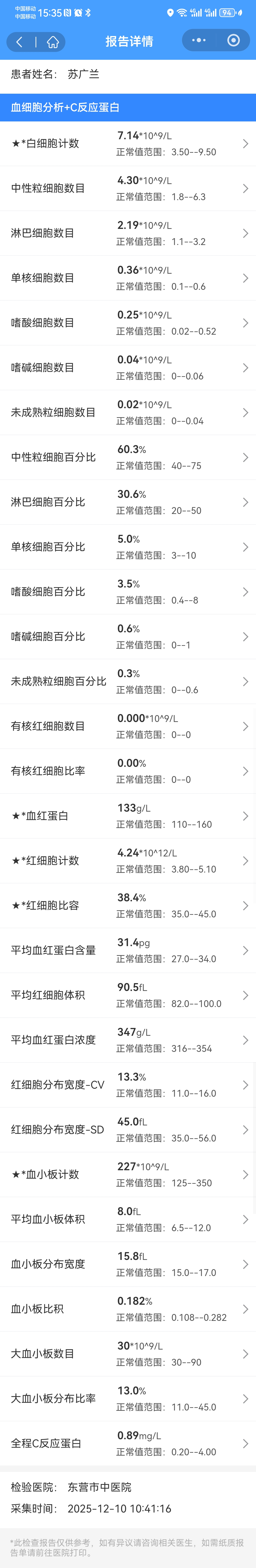Open the 淋巴细胞数目 row
This screenshot has width=256, height=1568.
pyautogui.click(x=128, y=233)
